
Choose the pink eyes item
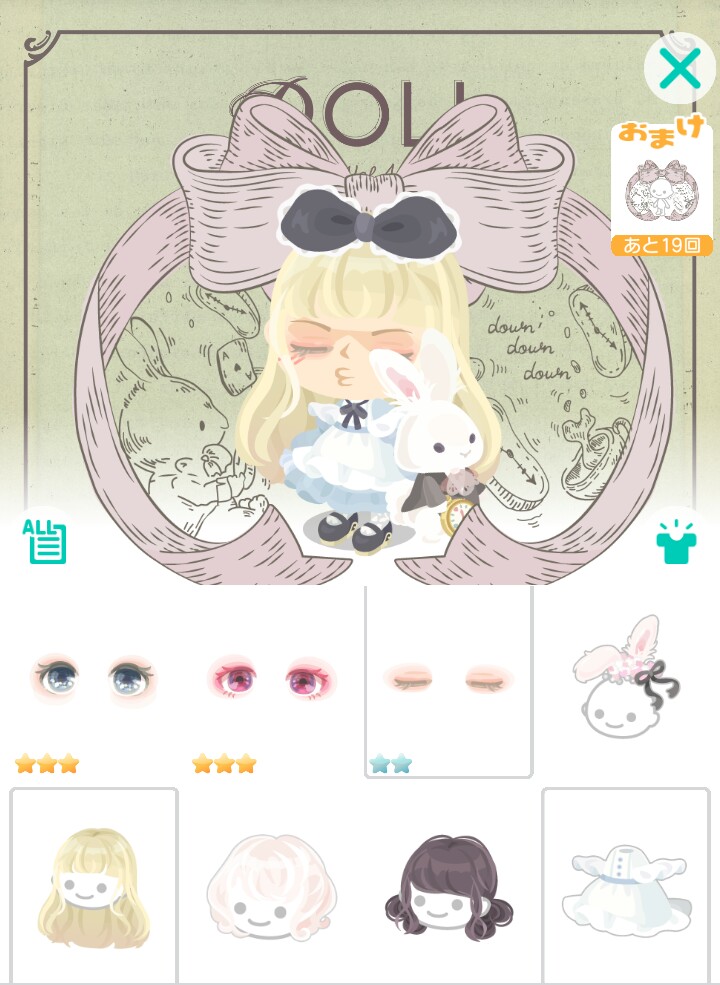point(270,680)
